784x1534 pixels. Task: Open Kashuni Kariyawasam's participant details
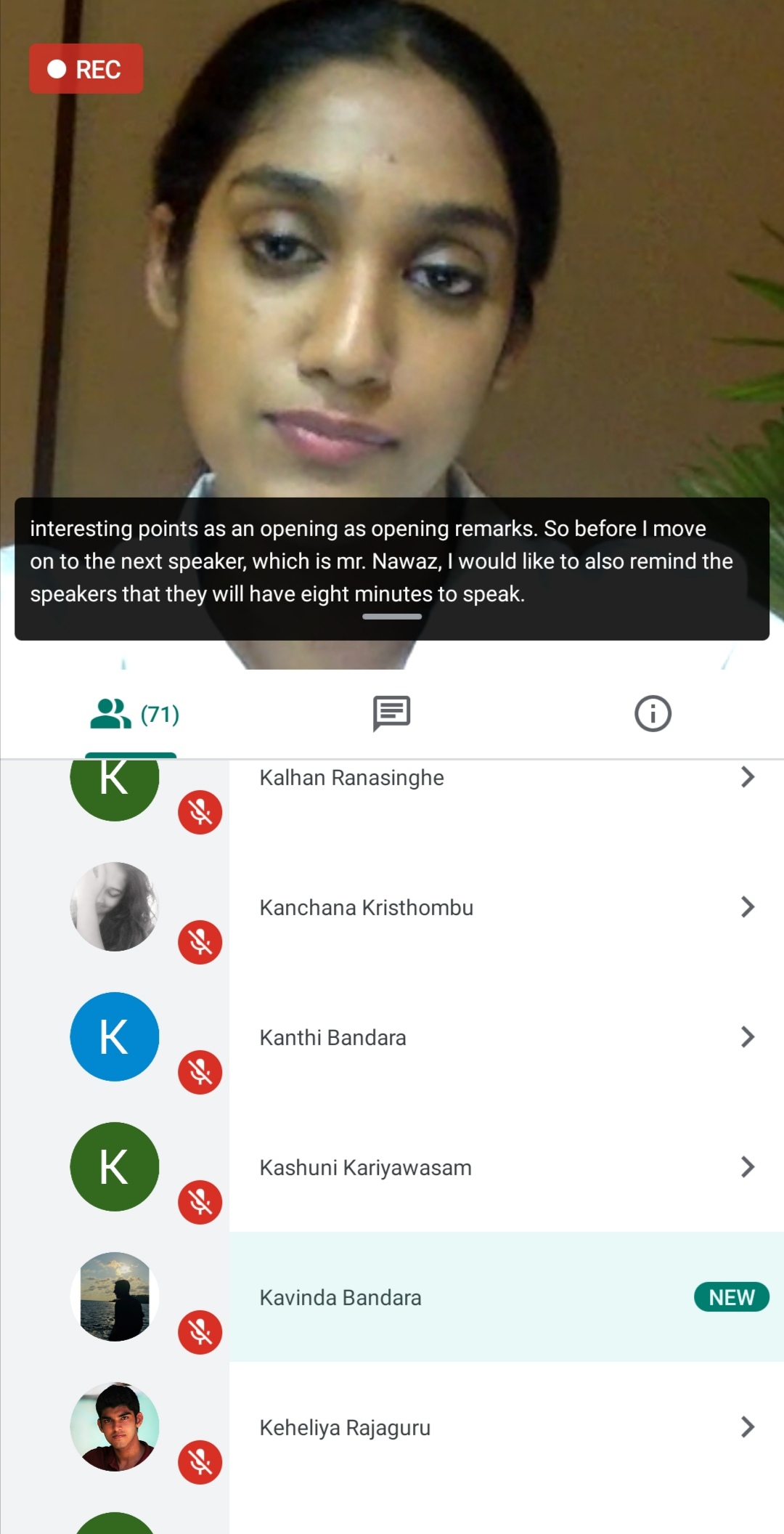tap(747, 1167)
